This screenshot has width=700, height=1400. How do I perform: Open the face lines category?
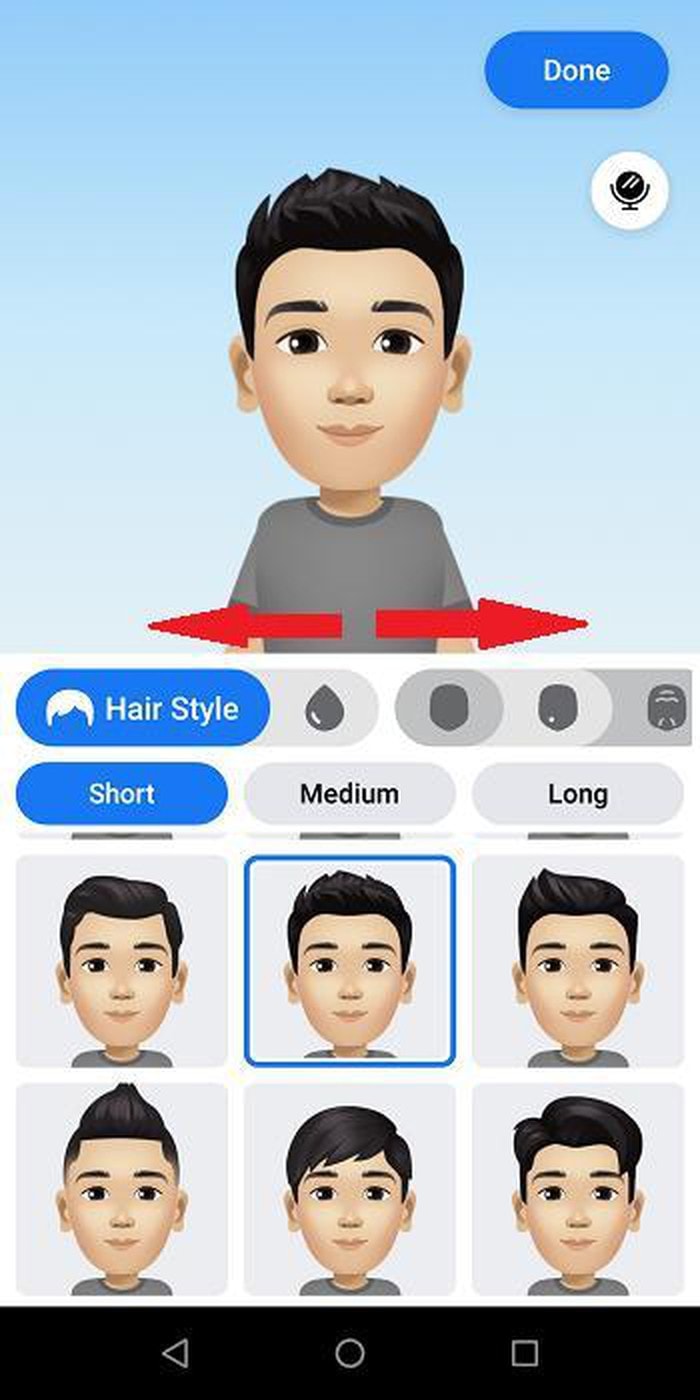tap(668, 708)
